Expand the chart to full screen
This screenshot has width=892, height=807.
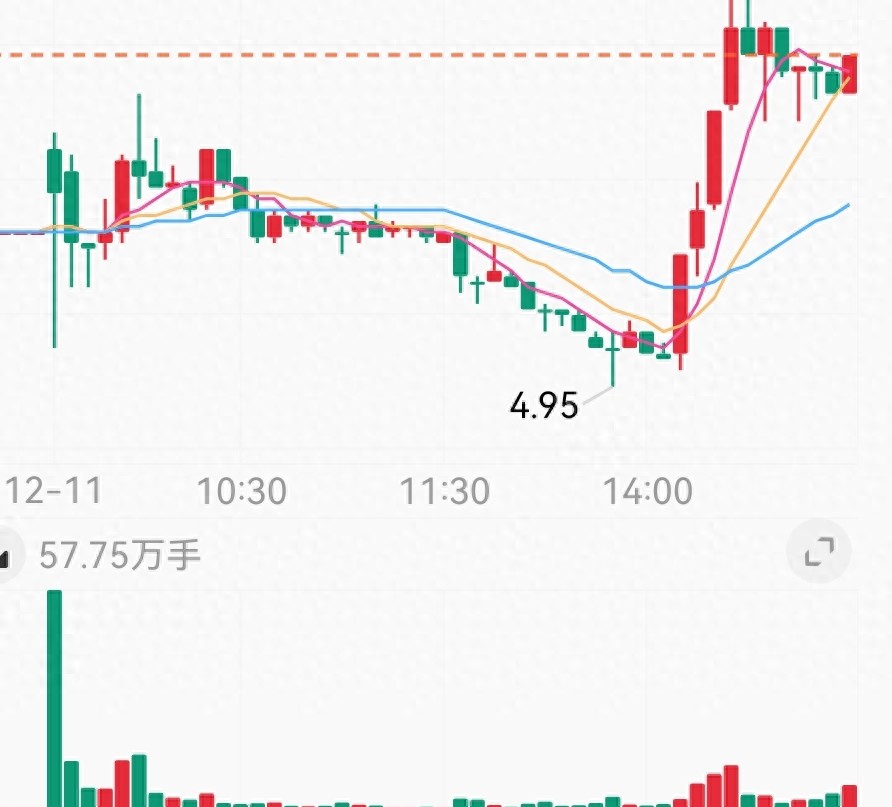(820, 551)
